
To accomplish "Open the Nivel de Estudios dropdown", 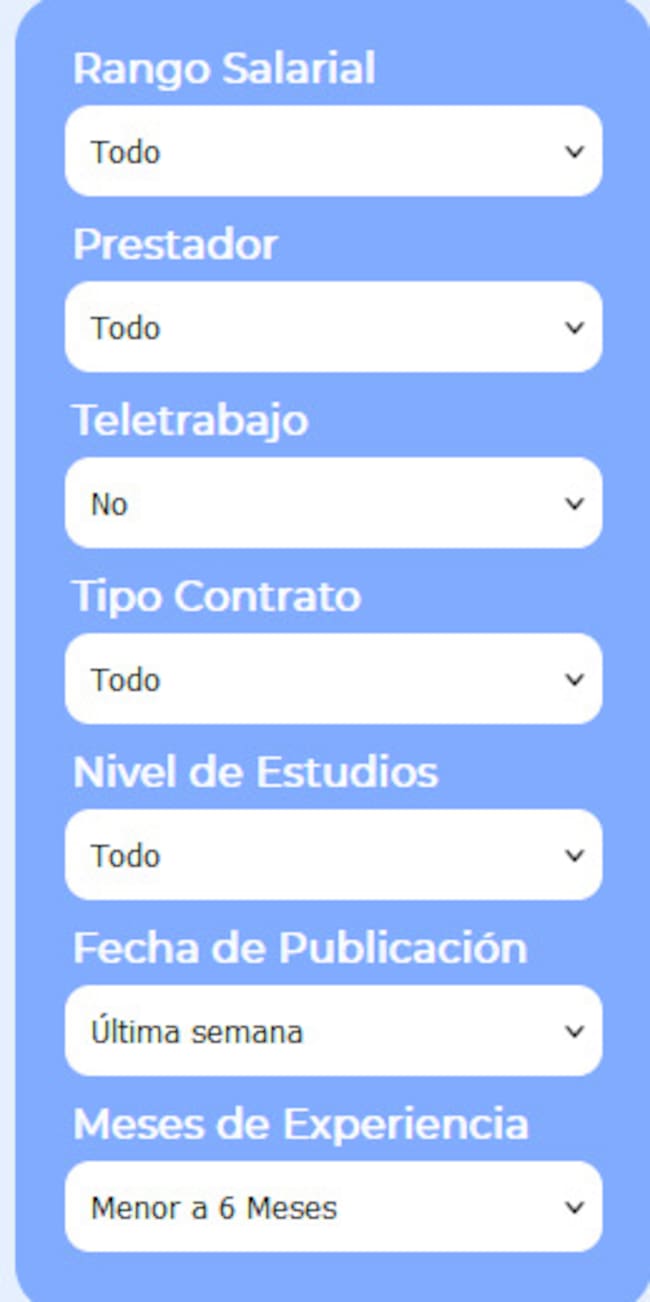I will [333, 856].
